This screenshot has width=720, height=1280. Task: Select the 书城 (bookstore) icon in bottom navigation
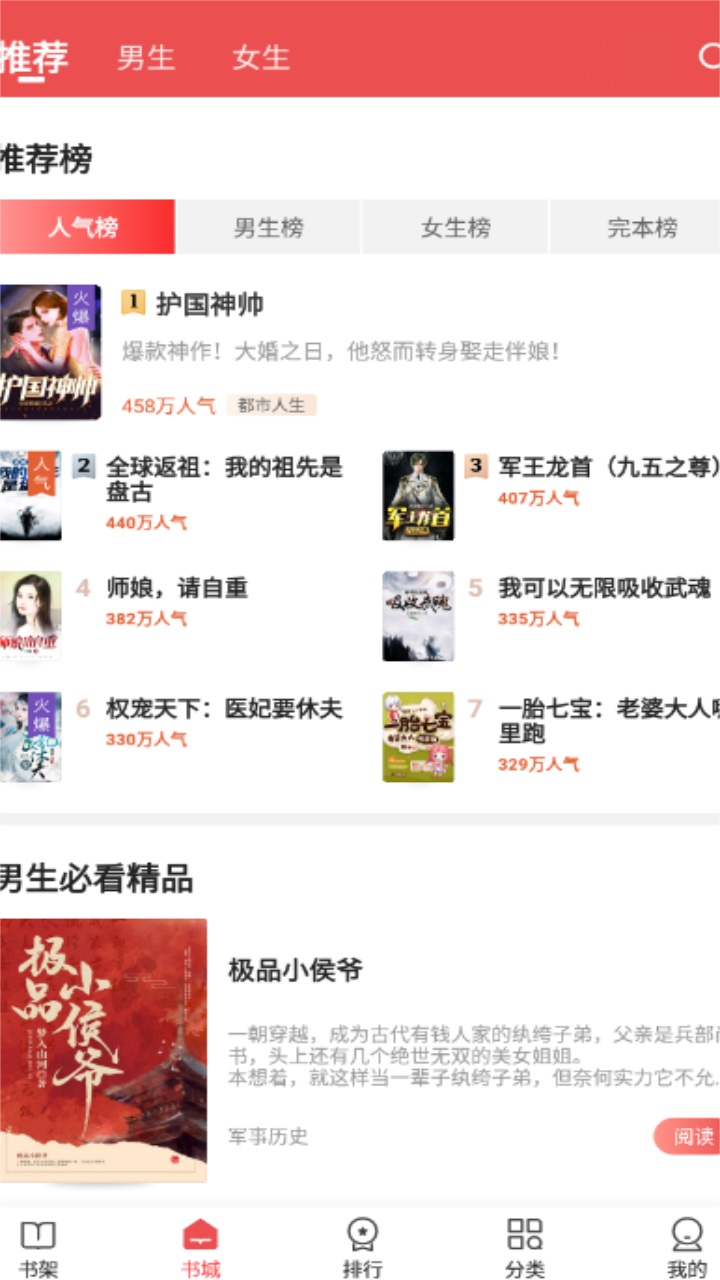pos(200,1245)
